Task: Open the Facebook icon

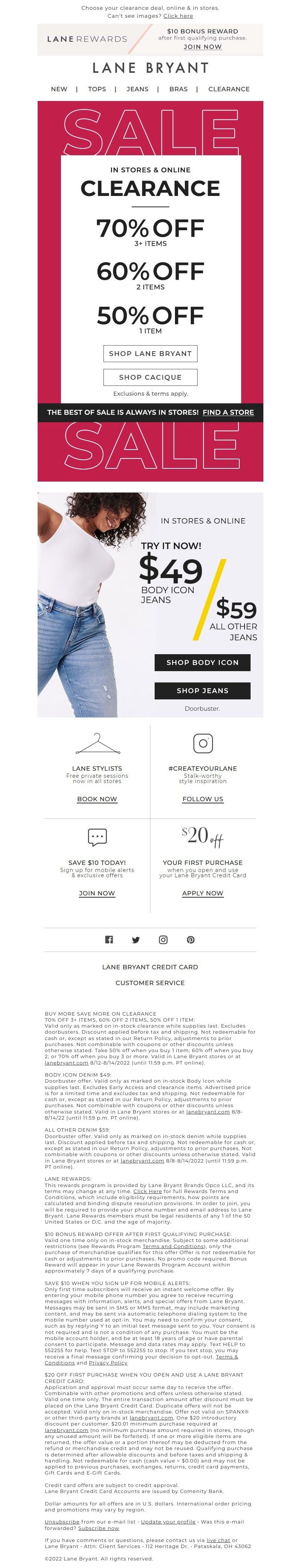Action: pos(109,939)
